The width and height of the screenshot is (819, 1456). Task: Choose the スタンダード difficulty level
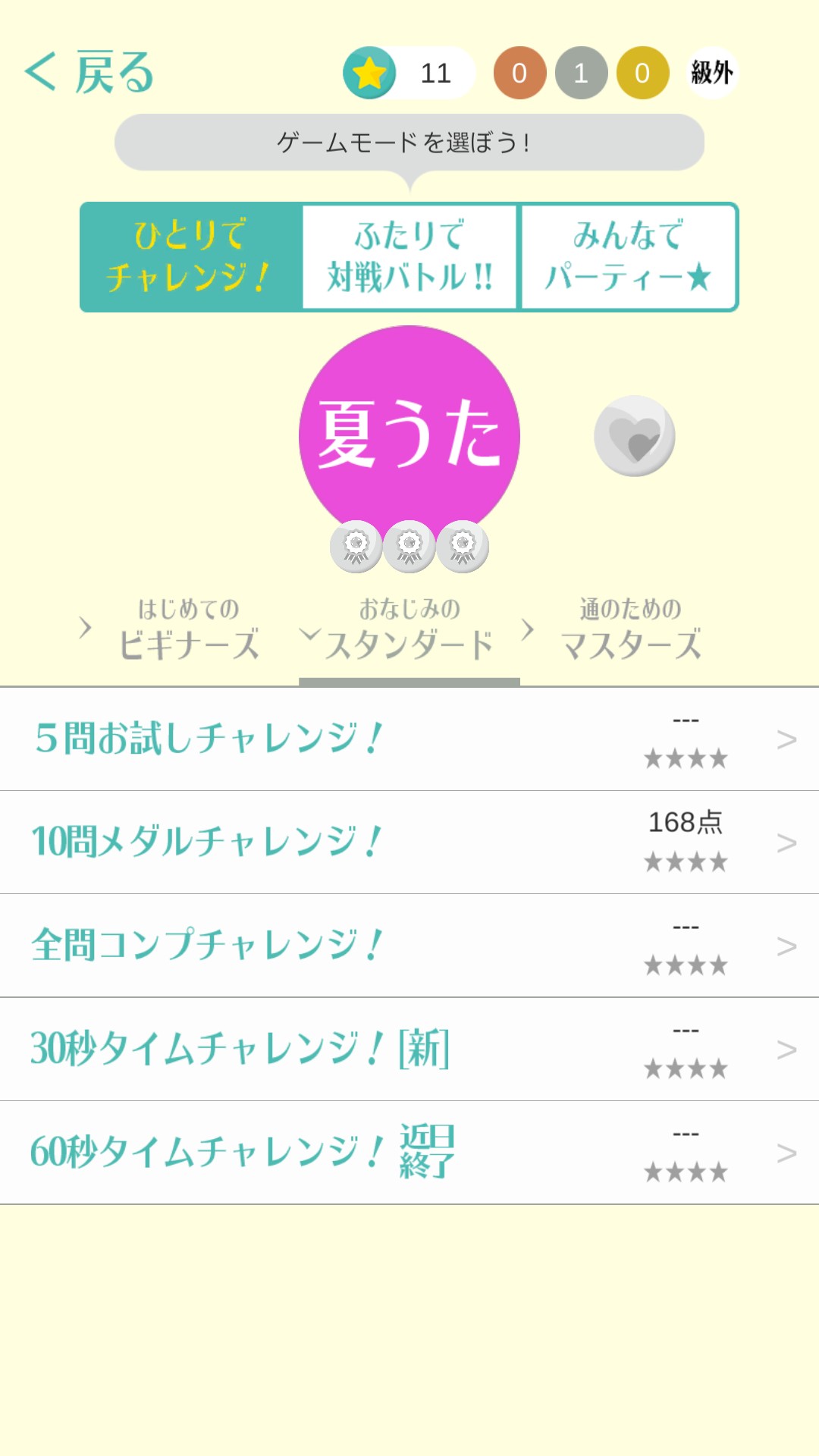409,630
